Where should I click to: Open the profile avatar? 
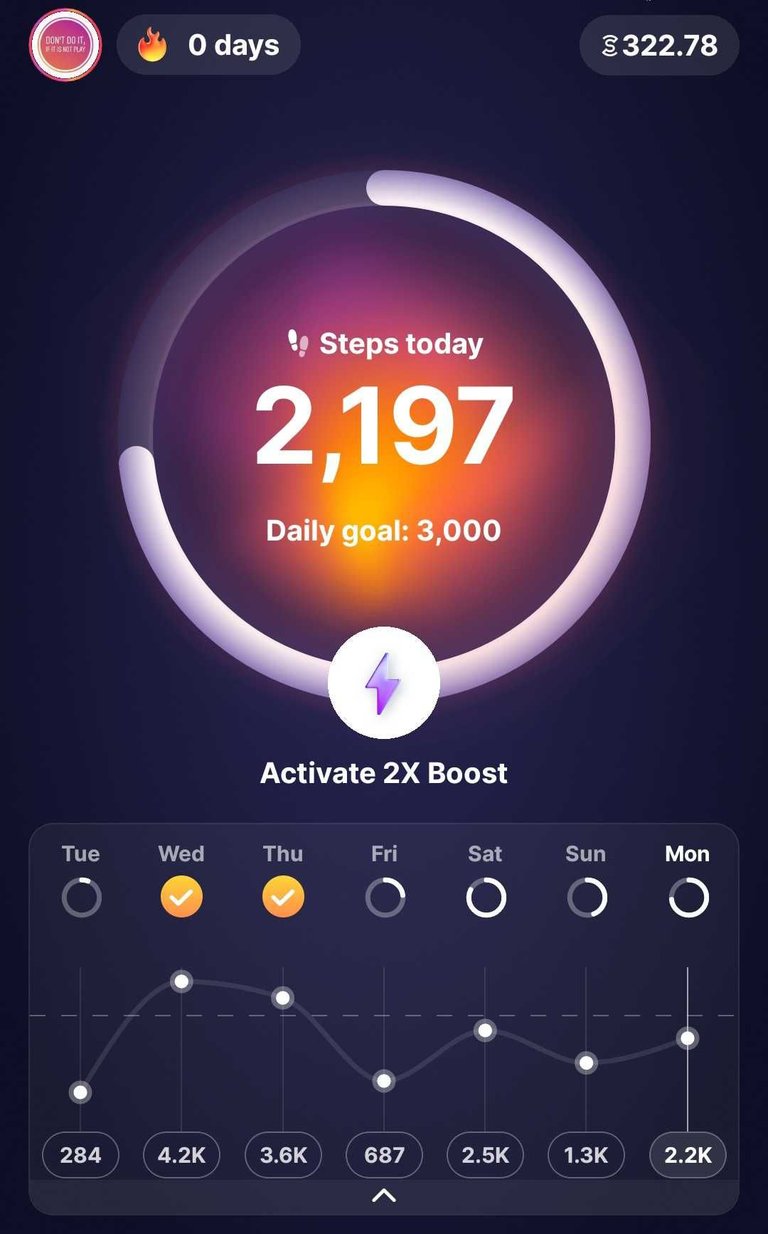click(x=65, y=45)
